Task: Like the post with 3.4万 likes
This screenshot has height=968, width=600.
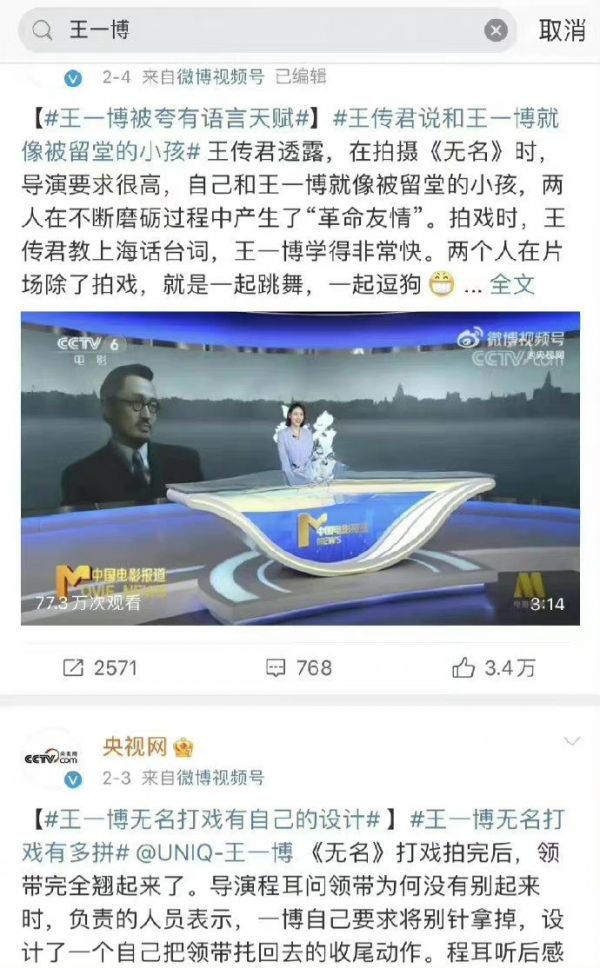Action: 493,667
